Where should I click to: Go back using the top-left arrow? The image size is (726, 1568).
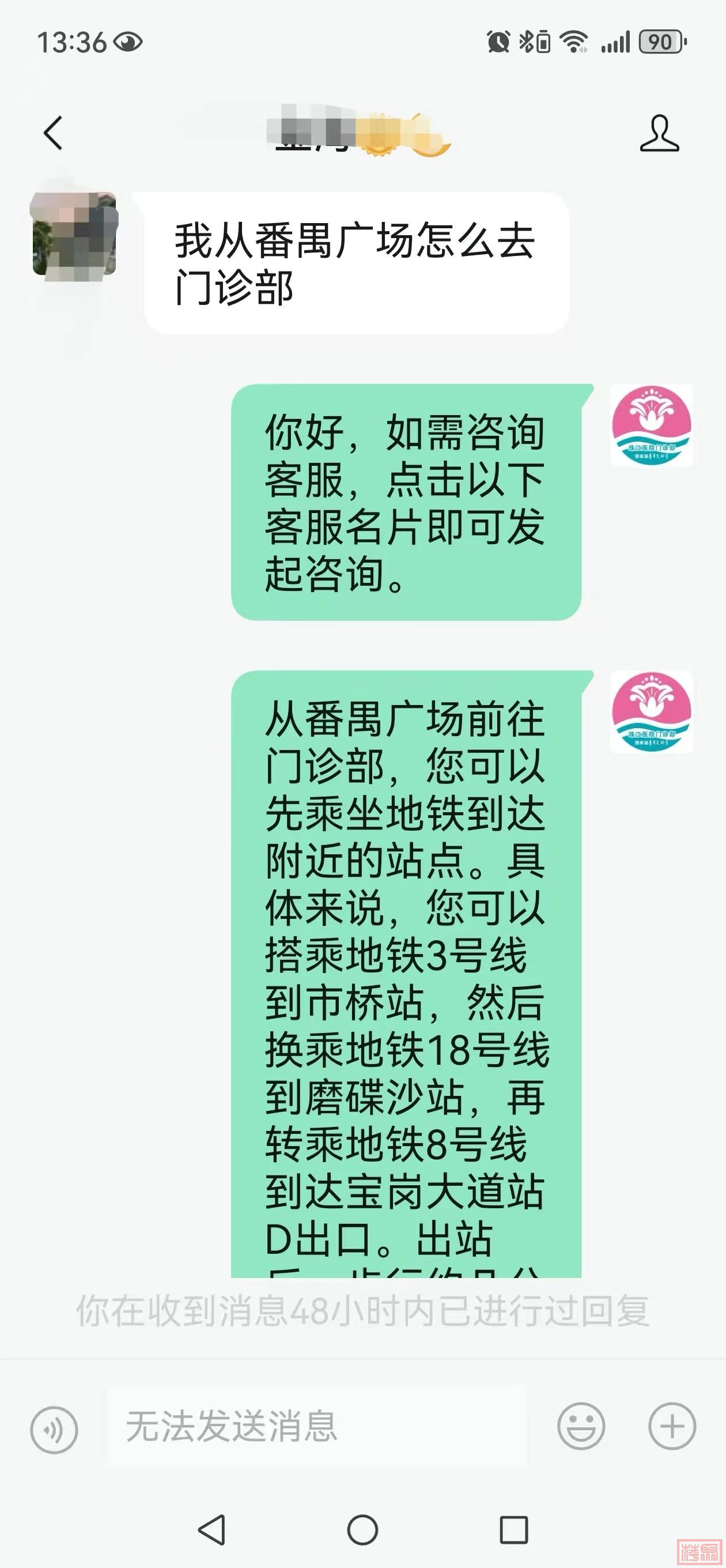pyautogui.click(x=54, y=133)
